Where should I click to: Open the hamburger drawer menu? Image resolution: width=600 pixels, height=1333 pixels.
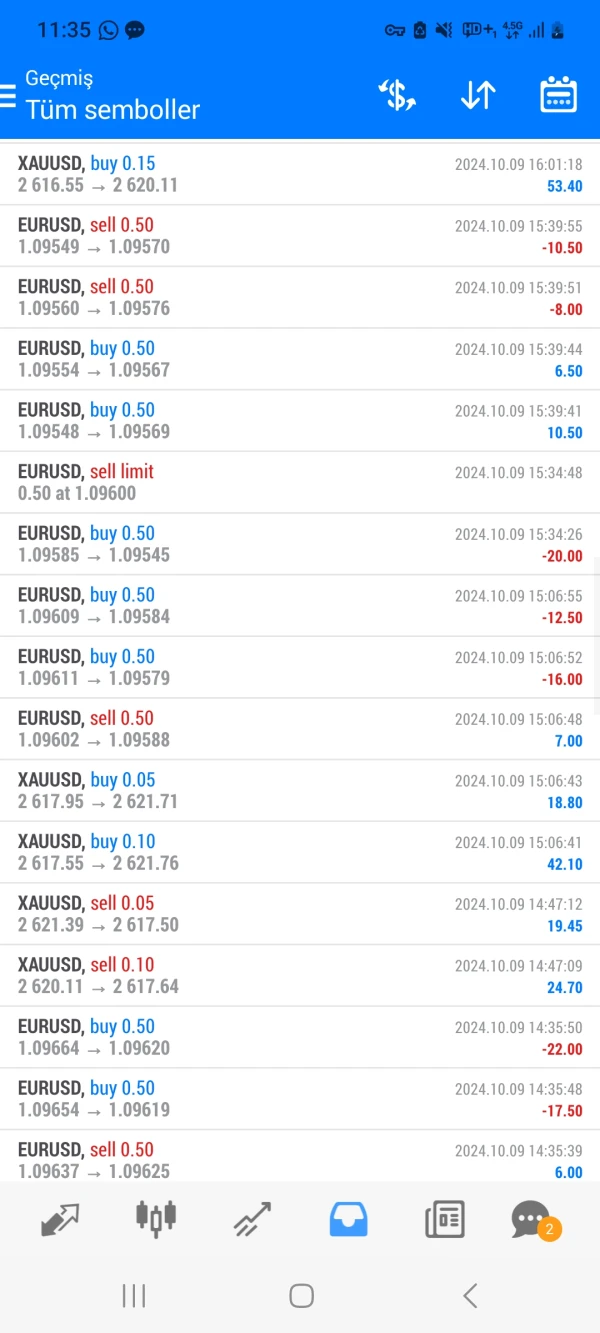(7, 95)
